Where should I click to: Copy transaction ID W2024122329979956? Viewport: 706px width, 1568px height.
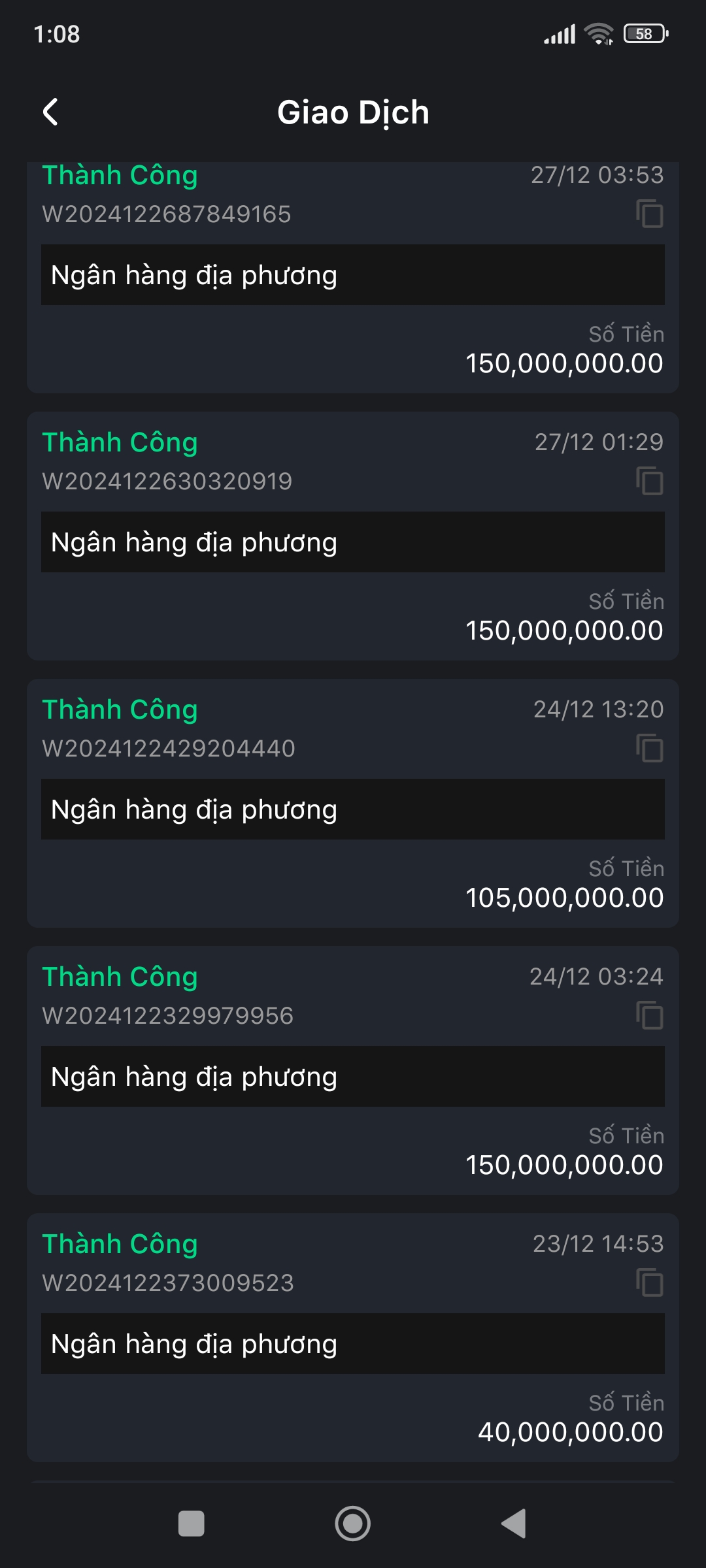pos(650,1016)
